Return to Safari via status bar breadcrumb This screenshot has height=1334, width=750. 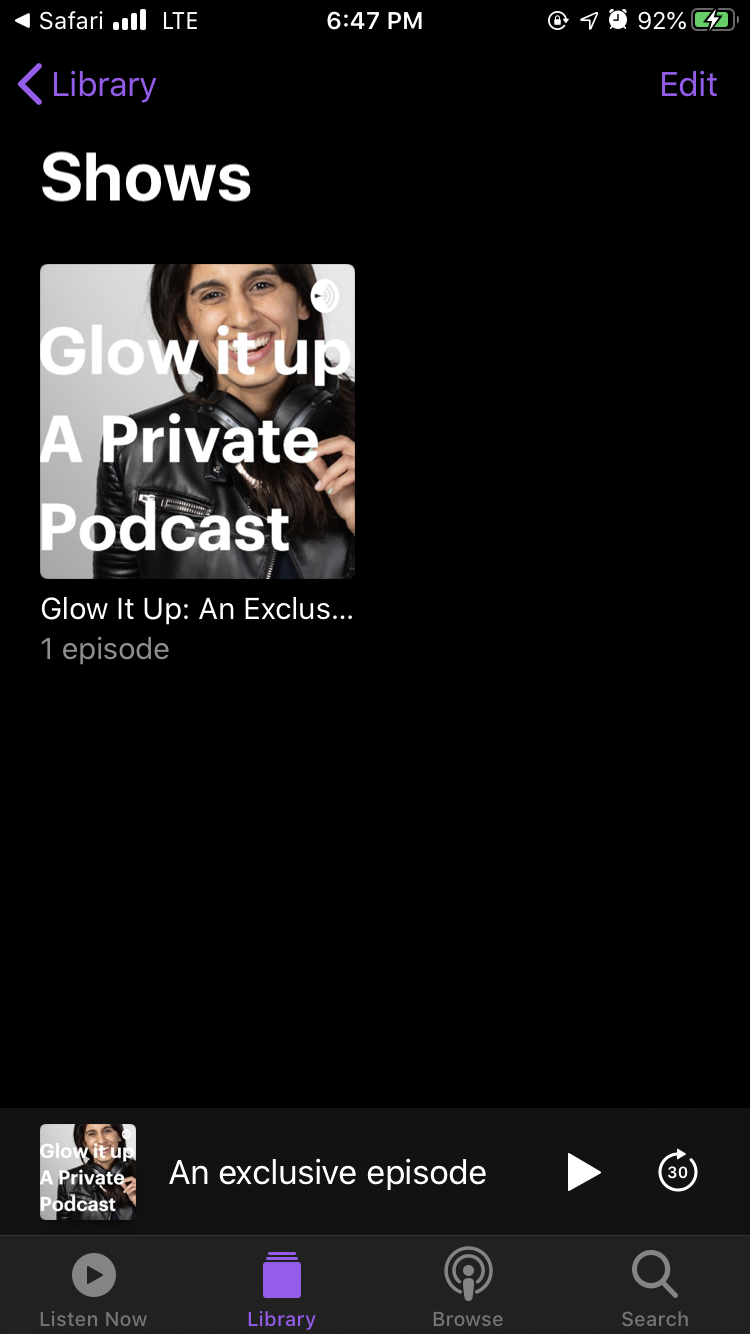tap(60, 21)
